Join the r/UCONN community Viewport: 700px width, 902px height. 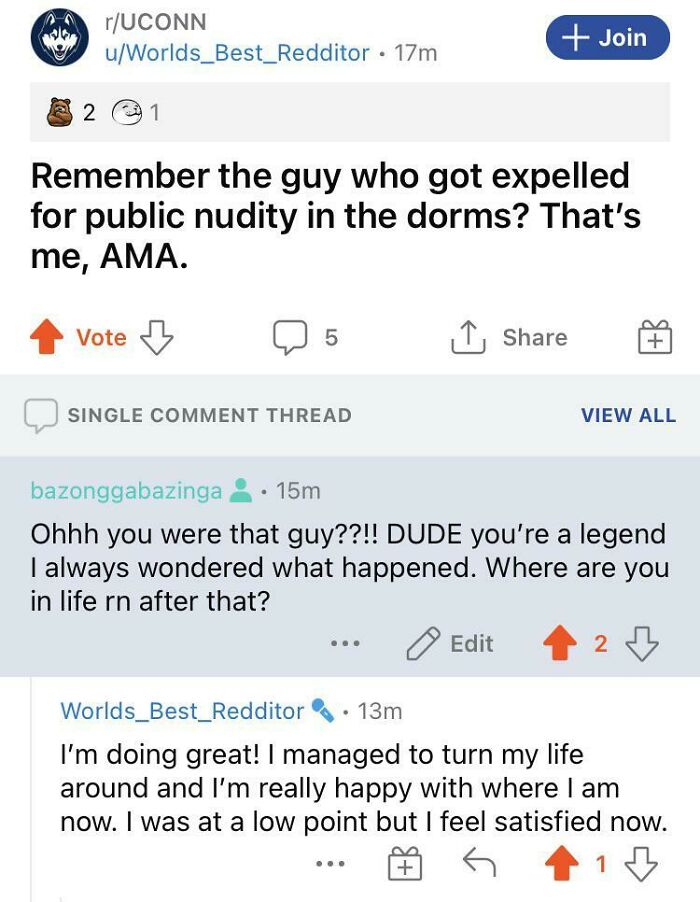pos(607,38)
